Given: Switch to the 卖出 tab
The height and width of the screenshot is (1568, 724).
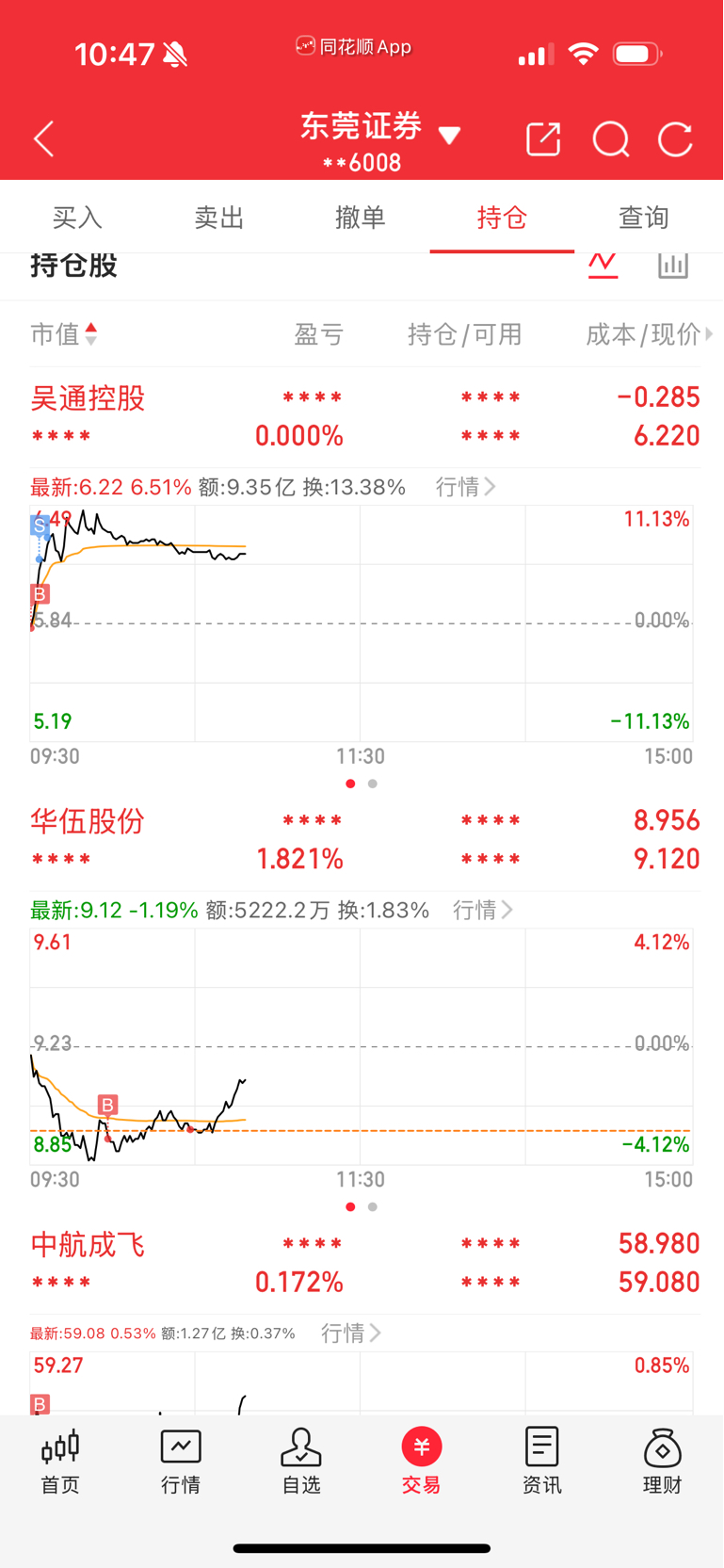Looking at the screenshot, I should [x=219, y=218].
